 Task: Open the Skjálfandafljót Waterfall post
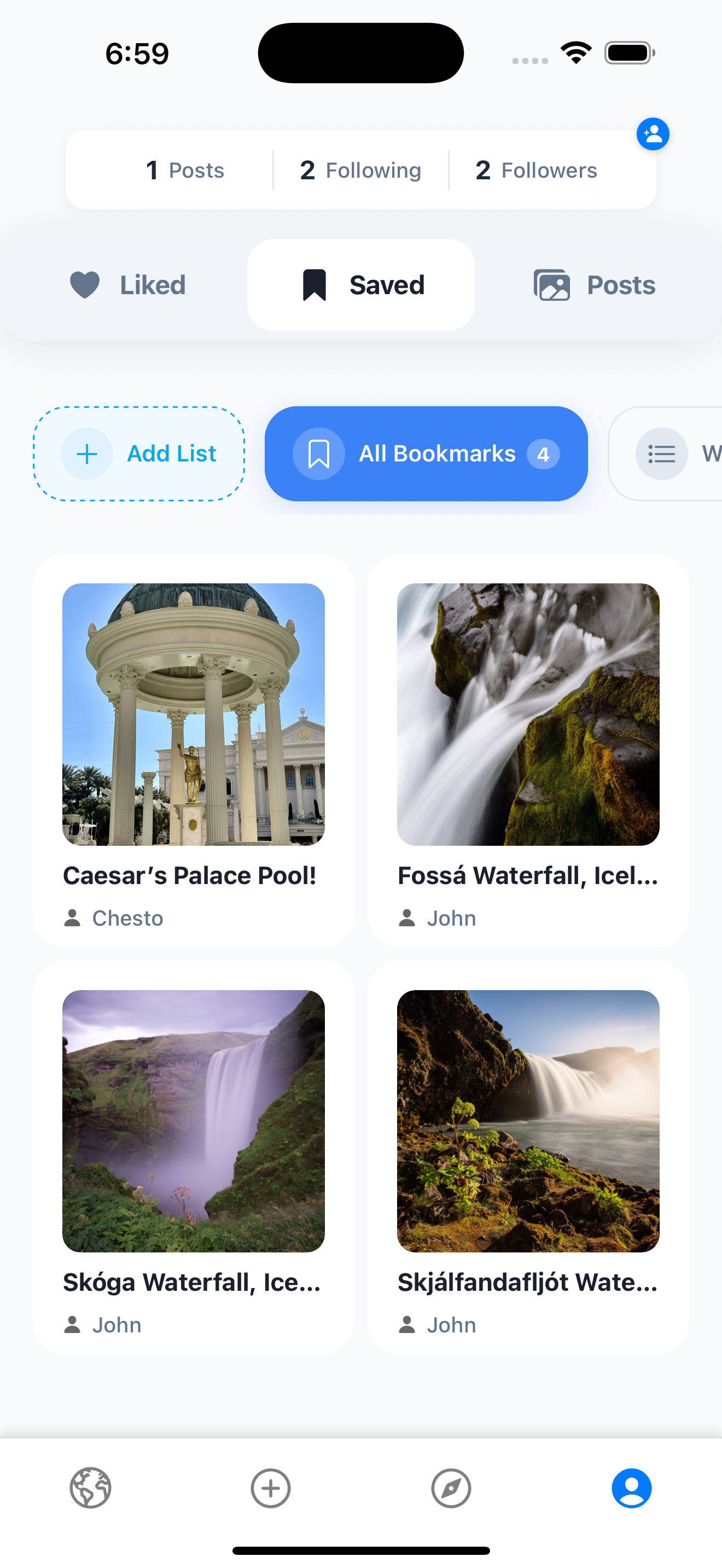click(528, 1156)
